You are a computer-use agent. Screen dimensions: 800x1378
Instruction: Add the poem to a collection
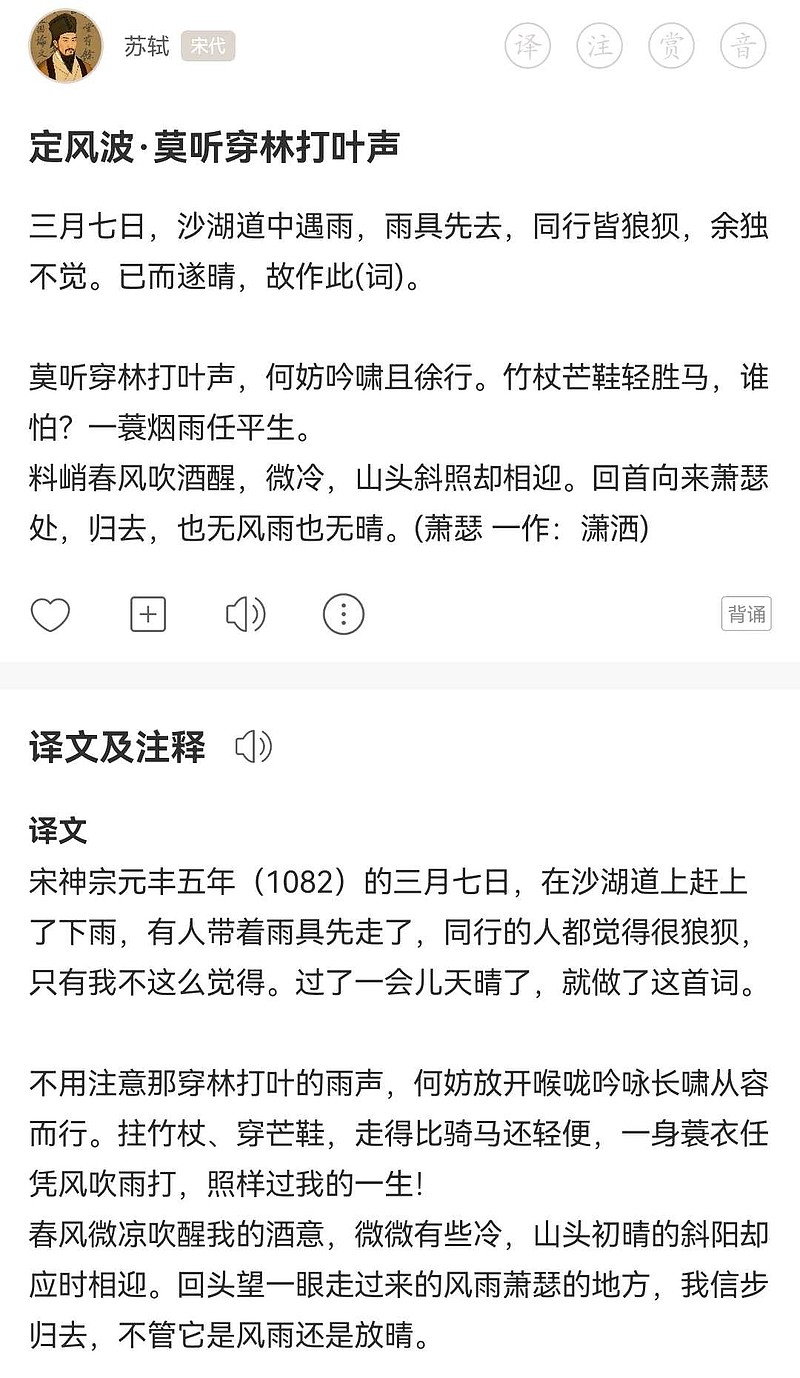[x=148, y=614]
